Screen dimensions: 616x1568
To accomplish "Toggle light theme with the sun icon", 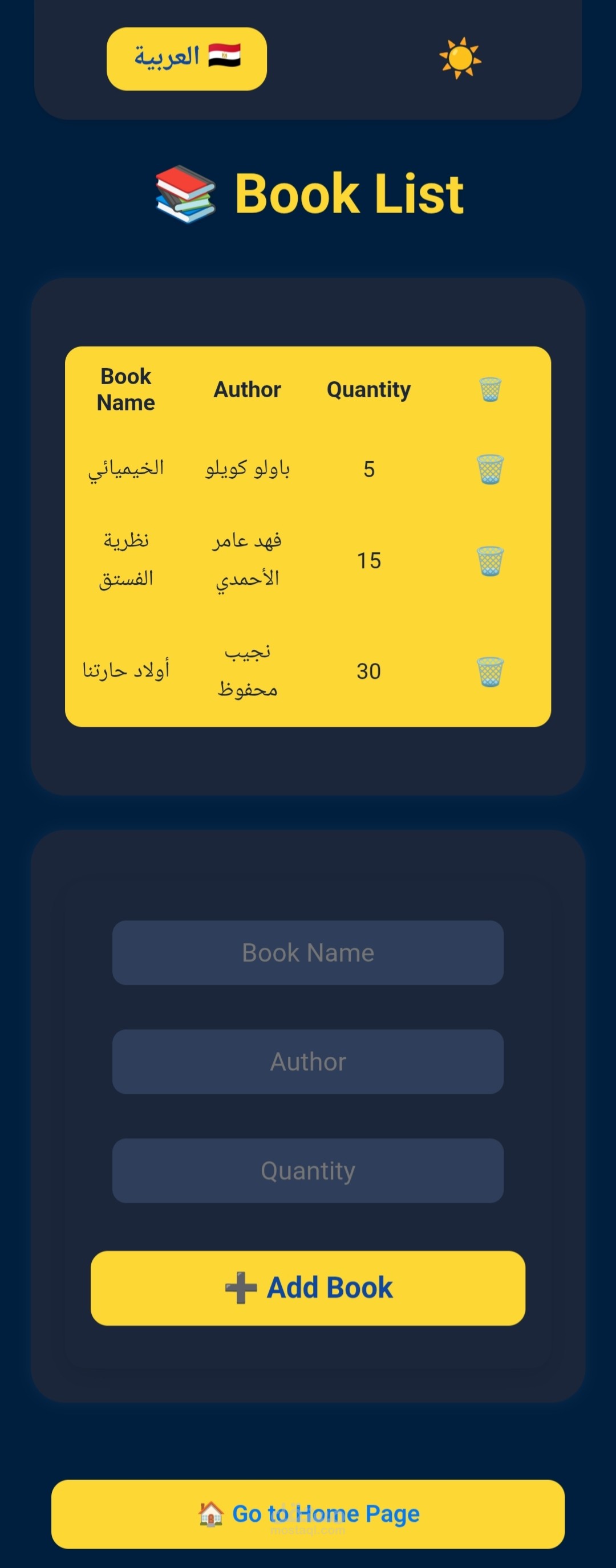I will tap(460, 58).
